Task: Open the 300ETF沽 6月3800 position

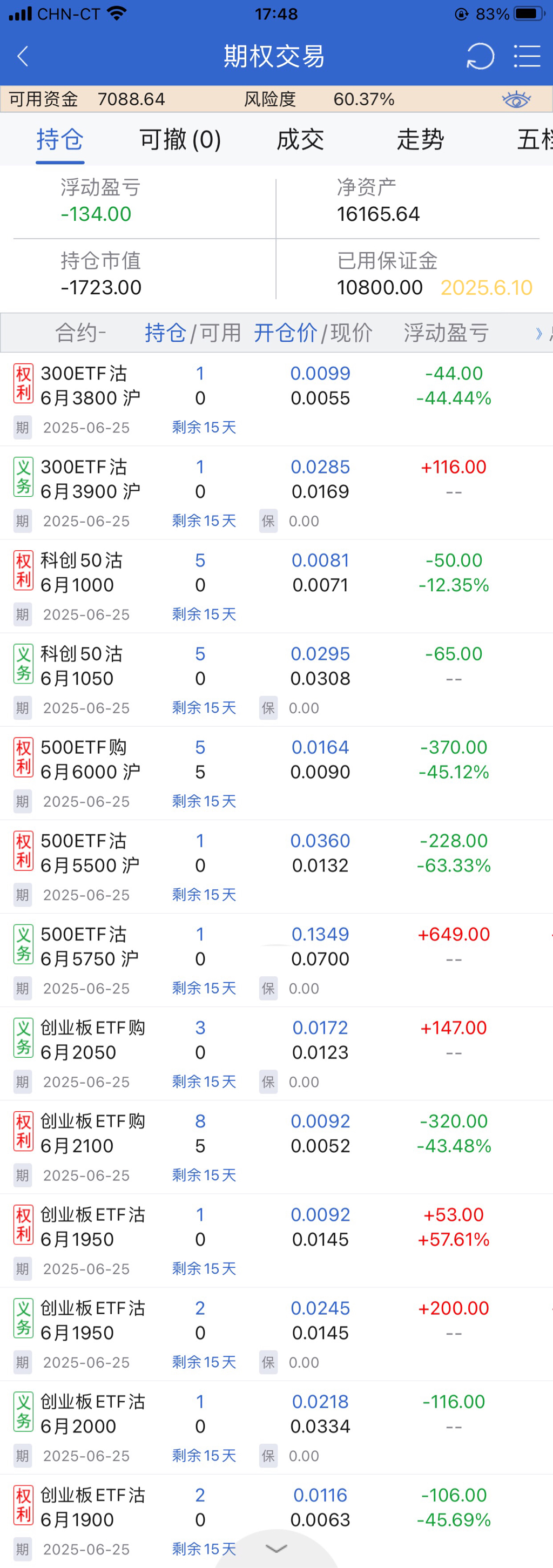Action: click(x=90, y=386)
